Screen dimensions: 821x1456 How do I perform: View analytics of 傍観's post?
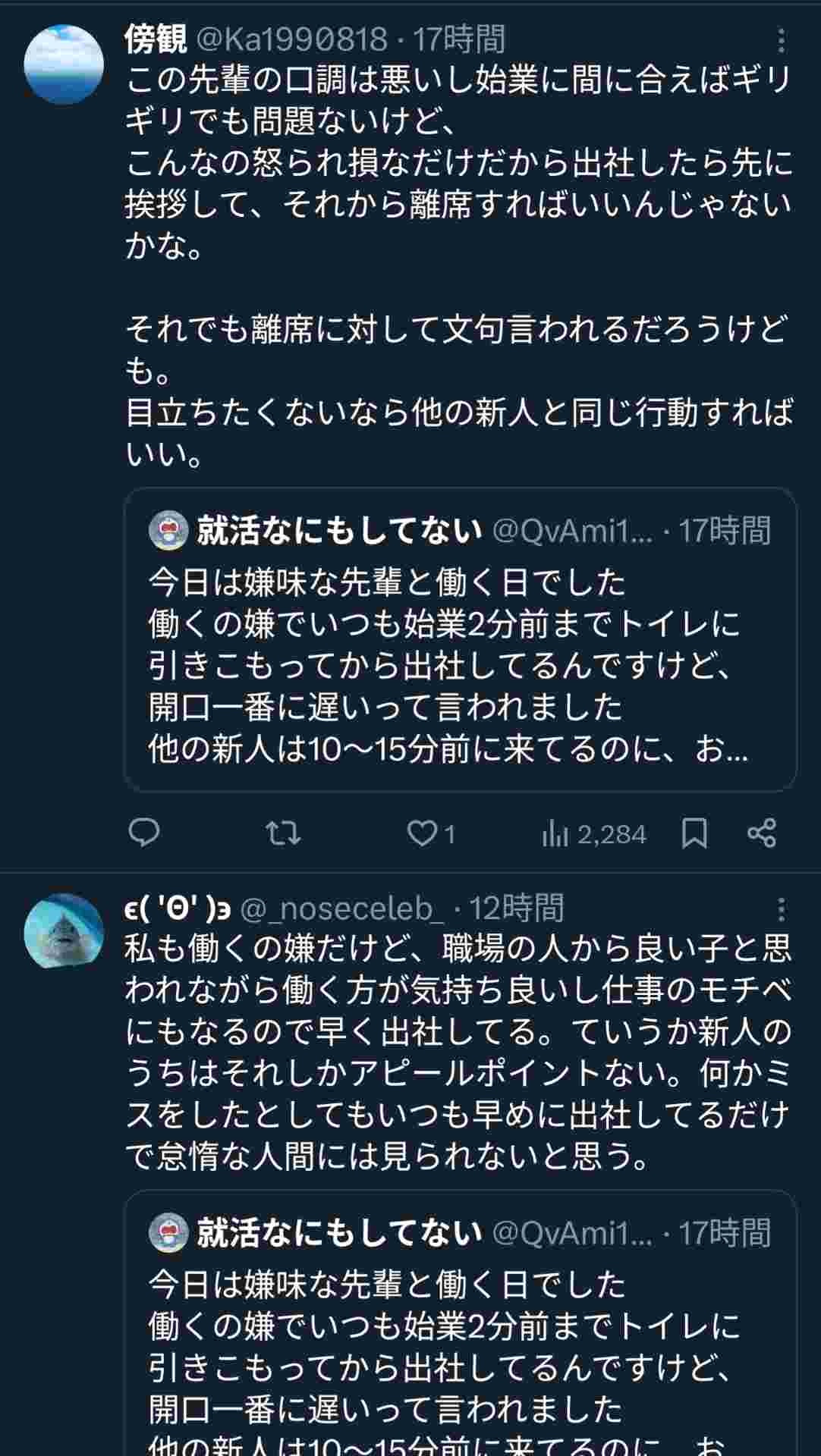pos(594,834)
